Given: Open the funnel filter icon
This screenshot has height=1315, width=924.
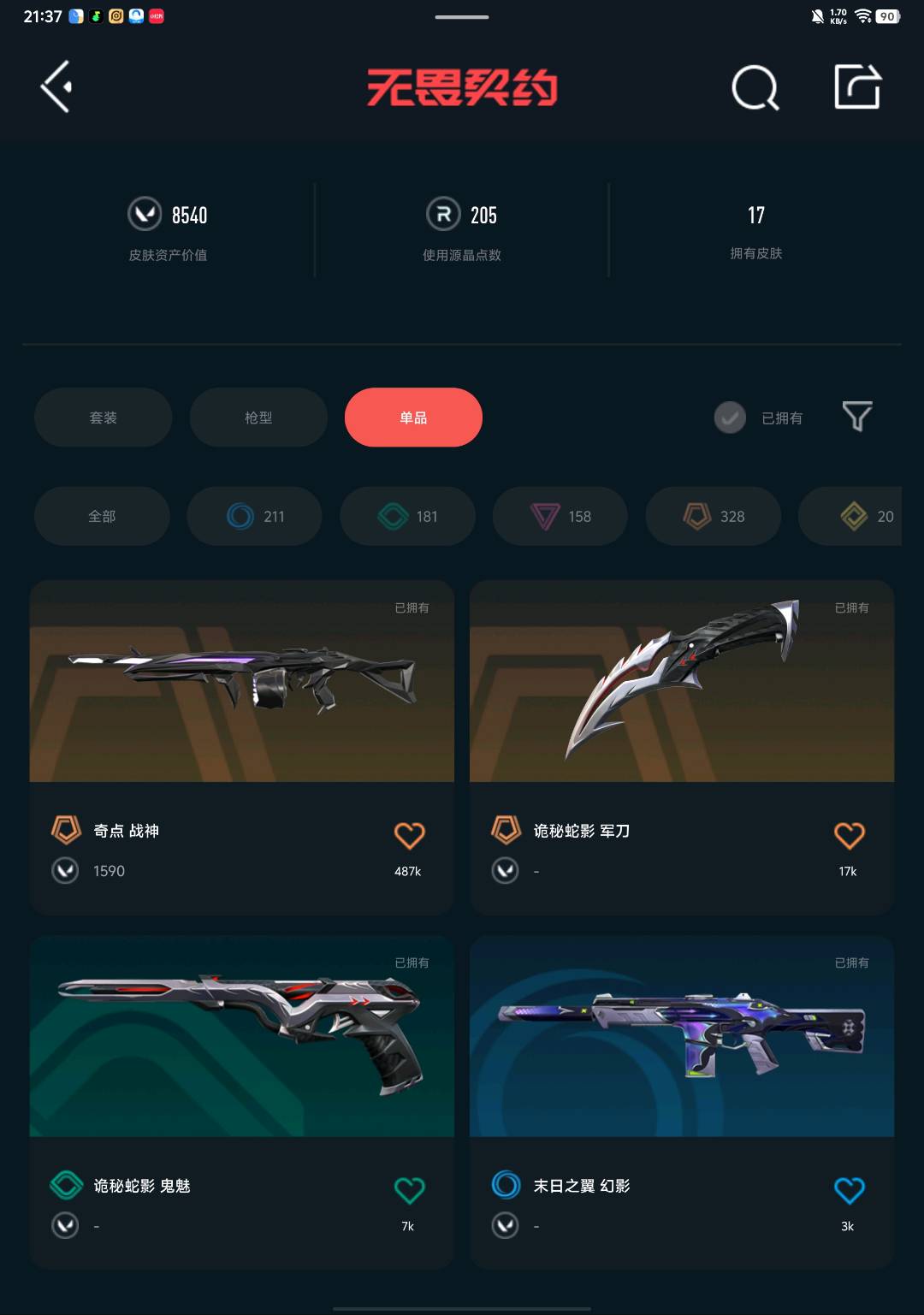Looking at the screenshot, I should pos(857,417).
